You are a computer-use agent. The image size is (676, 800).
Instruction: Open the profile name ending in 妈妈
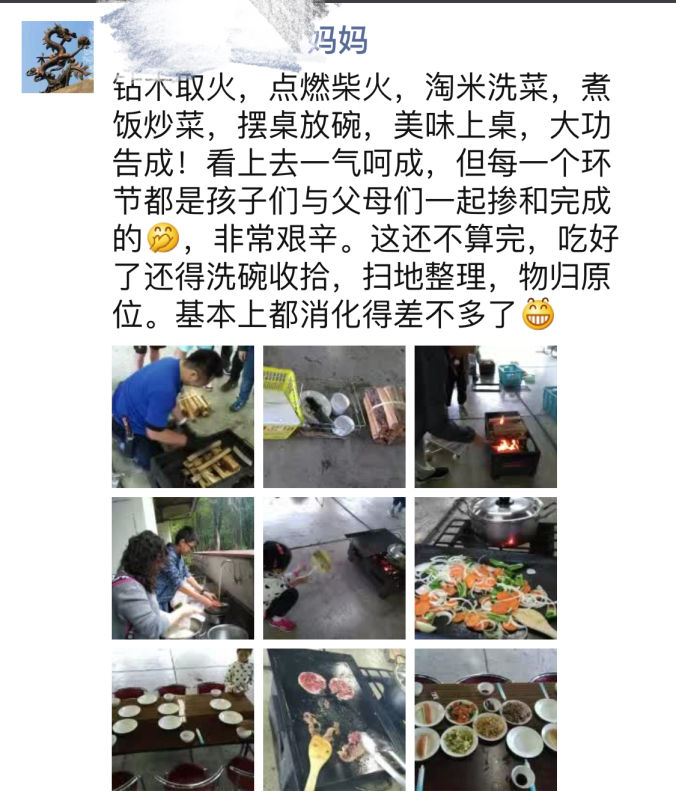338,41
